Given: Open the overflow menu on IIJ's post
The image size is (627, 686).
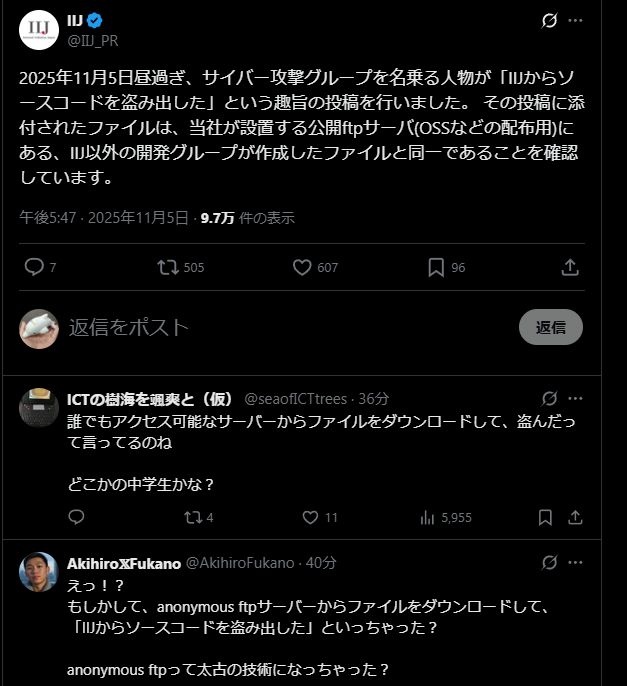Looking at the screenshot, I should [x=575, y=20].
